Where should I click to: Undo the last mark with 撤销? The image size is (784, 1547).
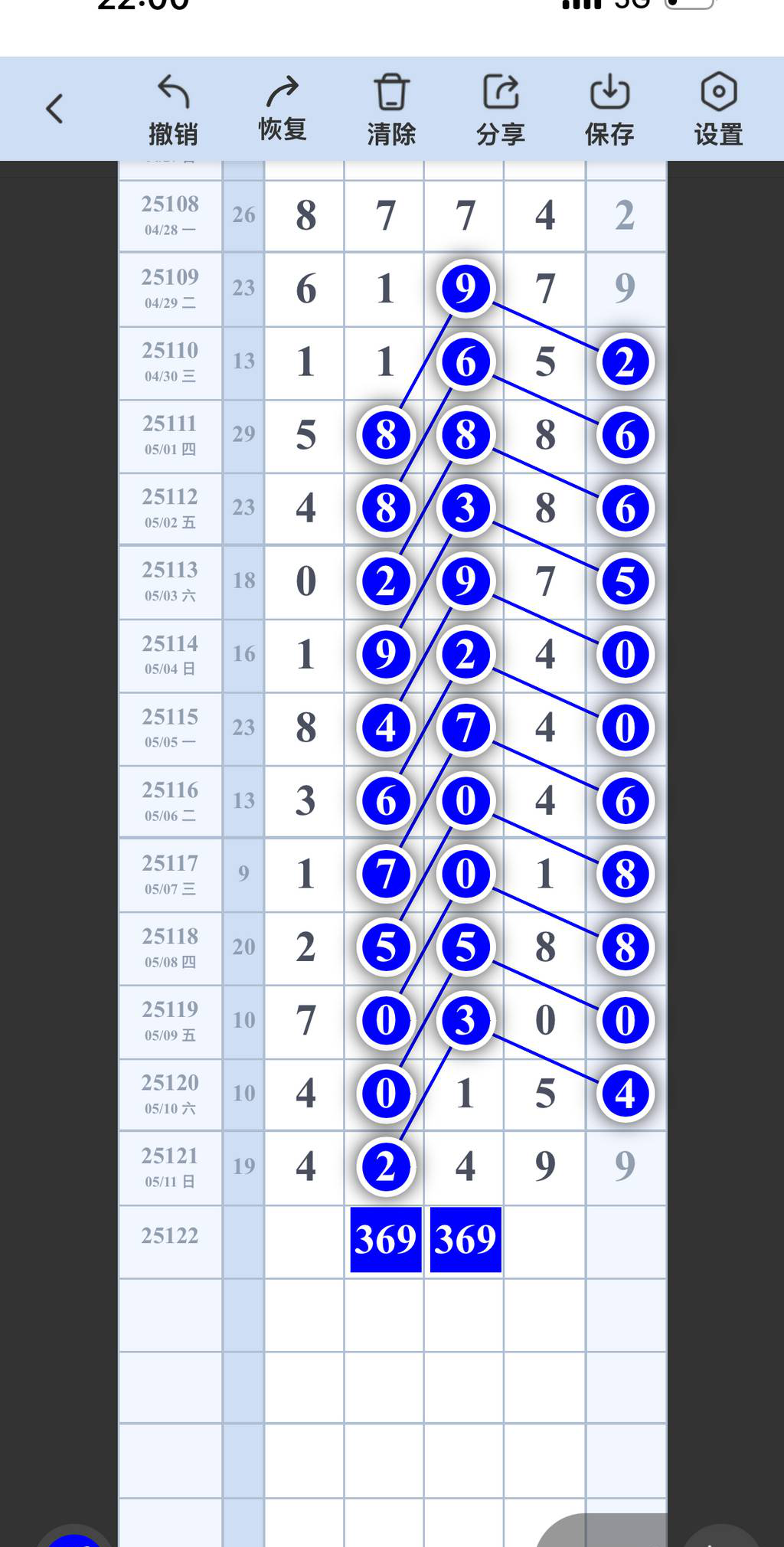tap(173, 109)
